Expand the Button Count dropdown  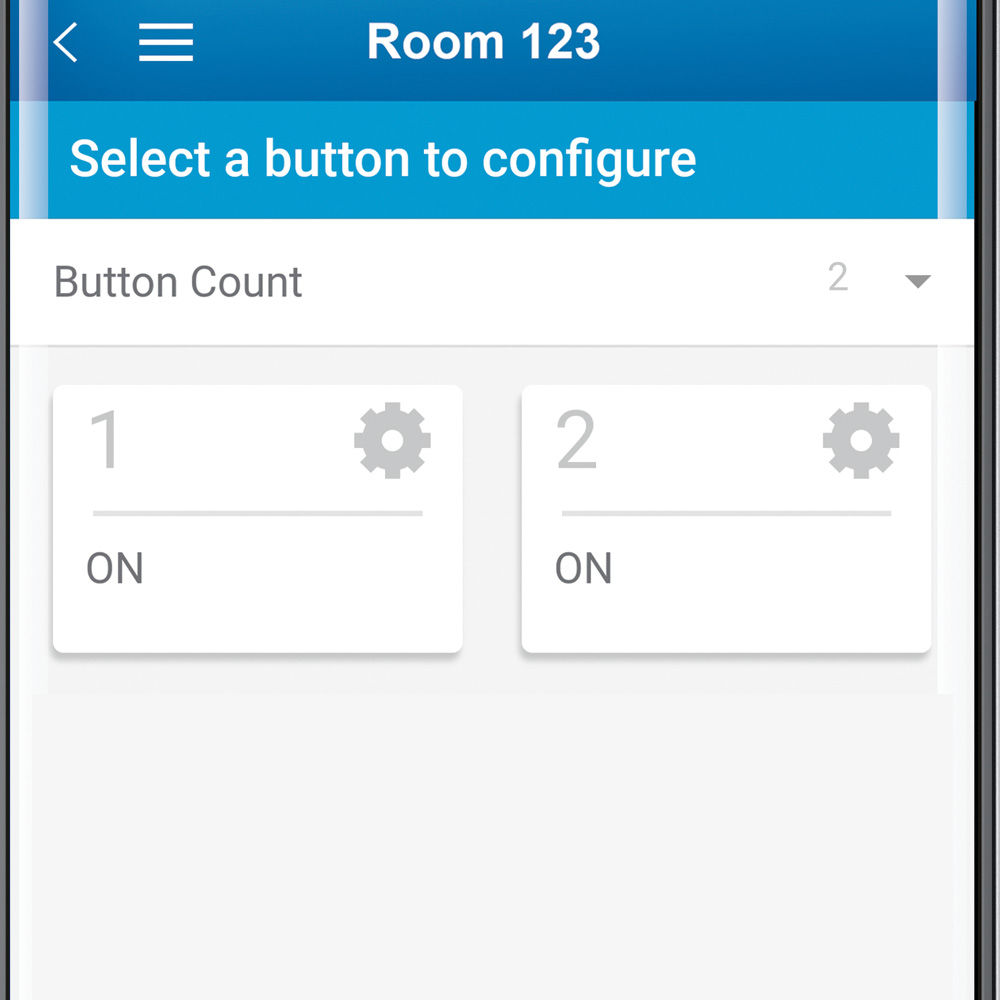tap(917, 281)
